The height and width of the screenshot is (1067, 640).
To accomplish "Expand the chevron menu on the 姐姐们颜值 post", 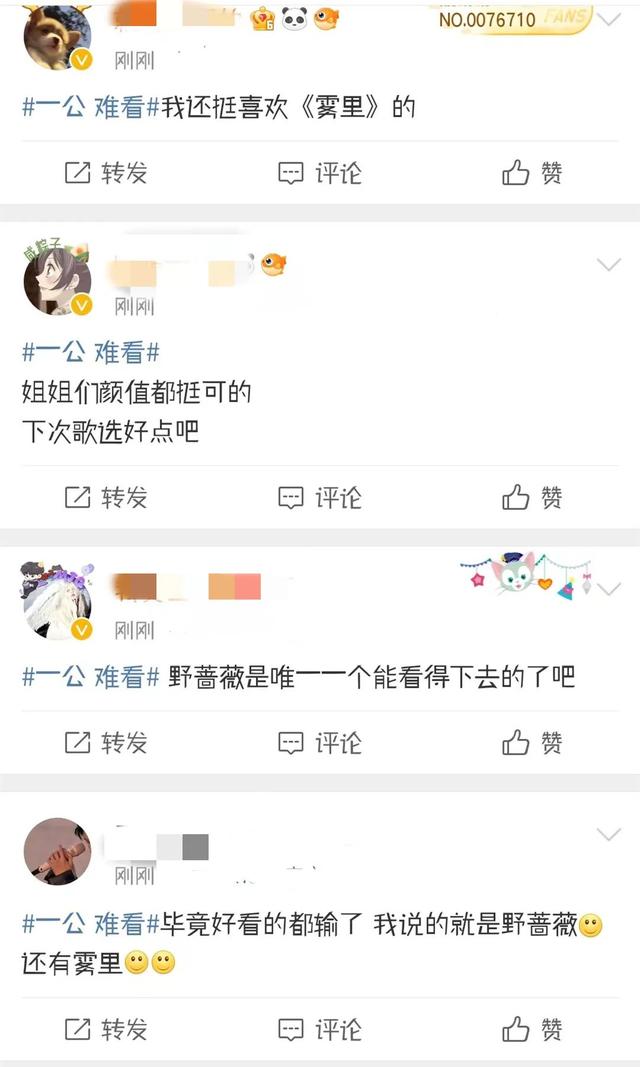I will (x=609, y=264).
